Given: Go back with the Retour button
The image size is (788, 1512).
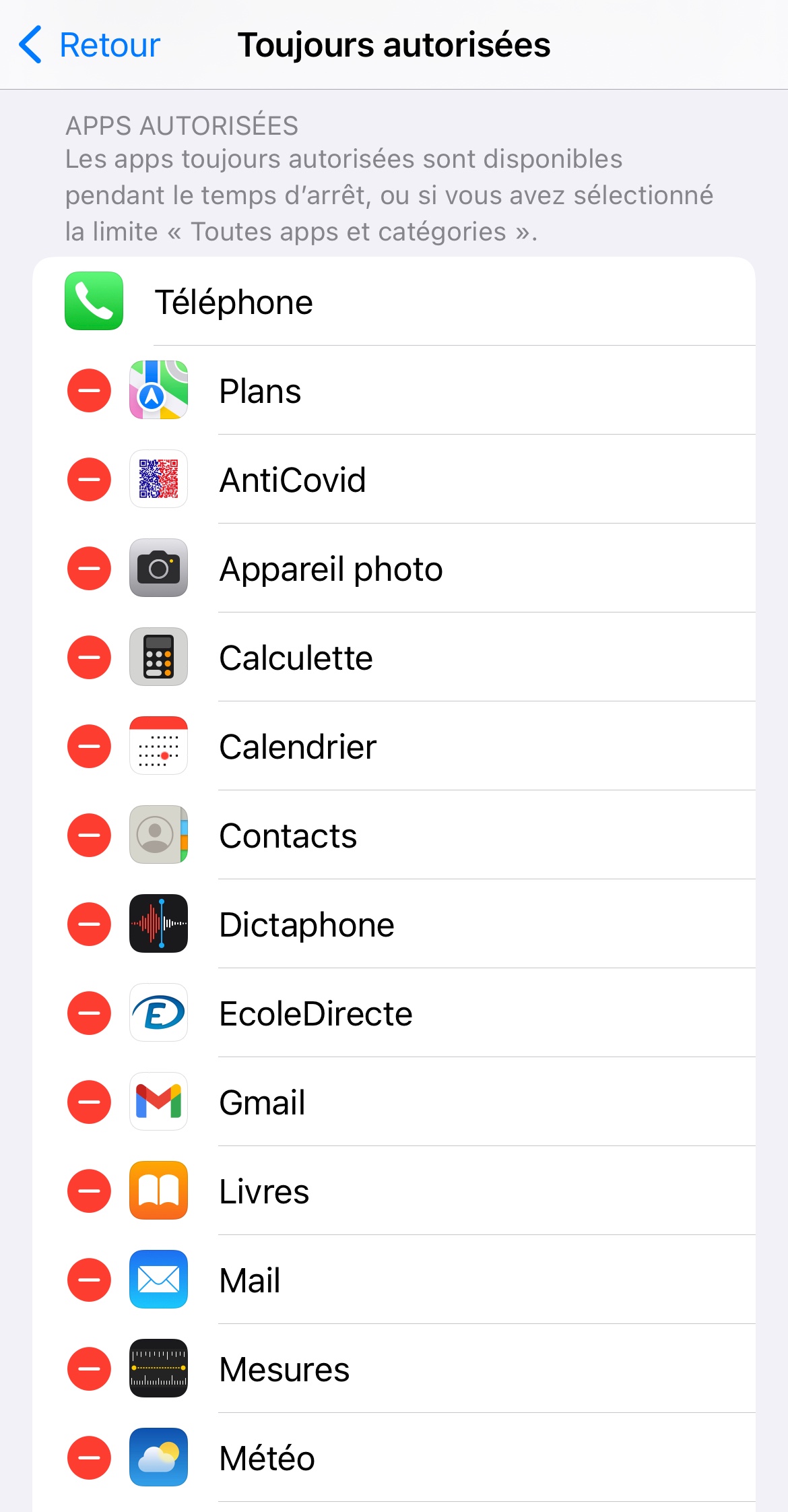Looking at the screenshot, I should [x=90, y=45].
